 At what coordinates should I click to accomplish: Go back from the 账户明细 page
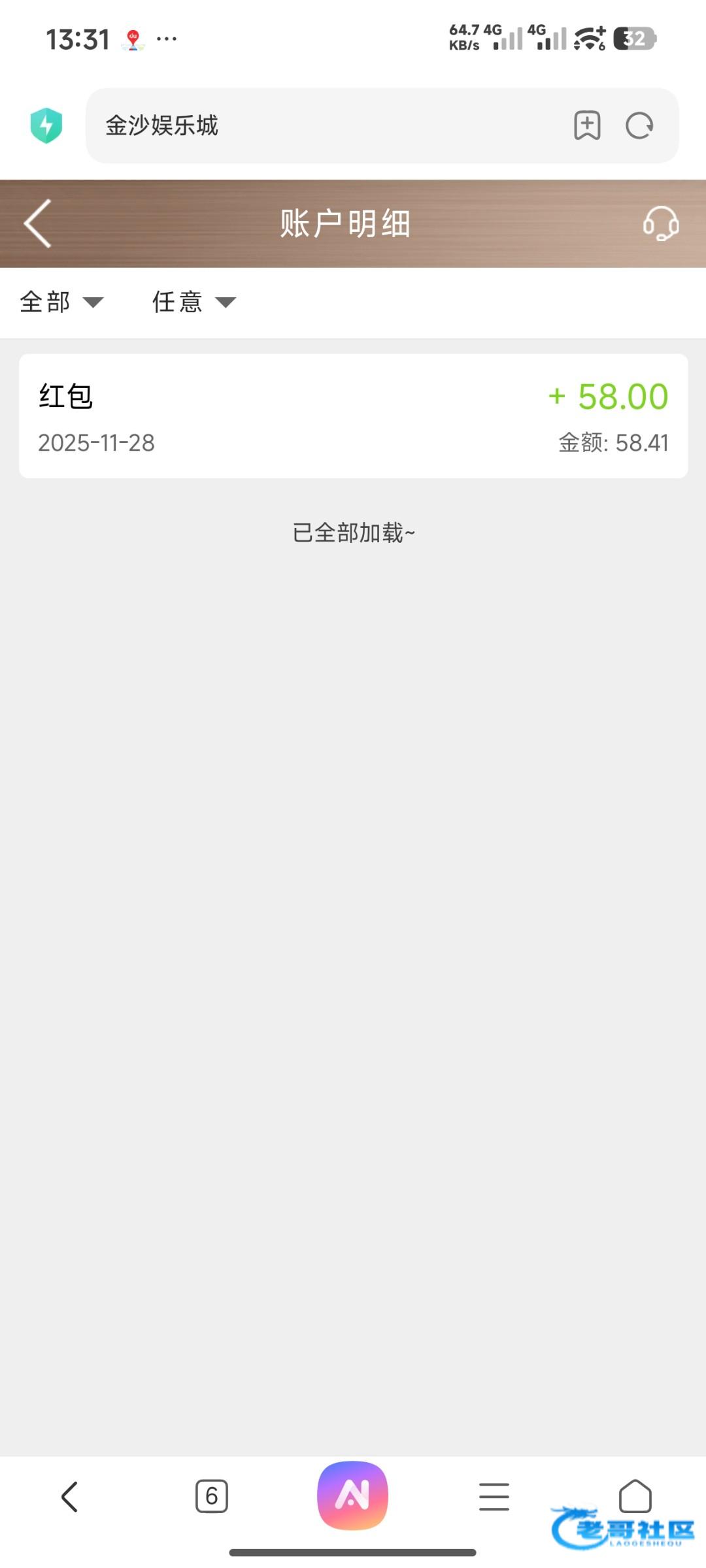tap(38, 223)
